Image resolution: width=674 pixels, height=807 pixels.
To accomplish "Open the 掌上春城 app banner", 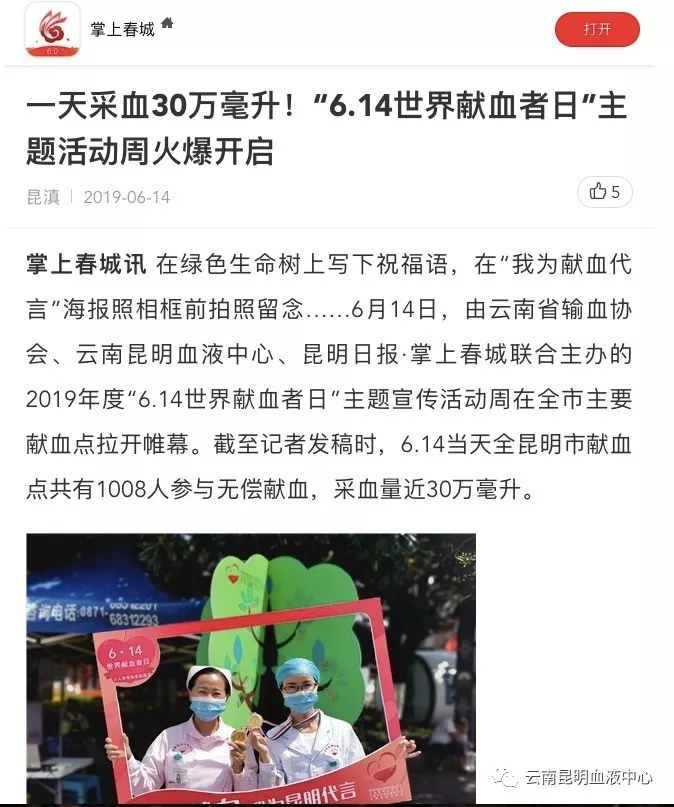I will tap(122, 29).
